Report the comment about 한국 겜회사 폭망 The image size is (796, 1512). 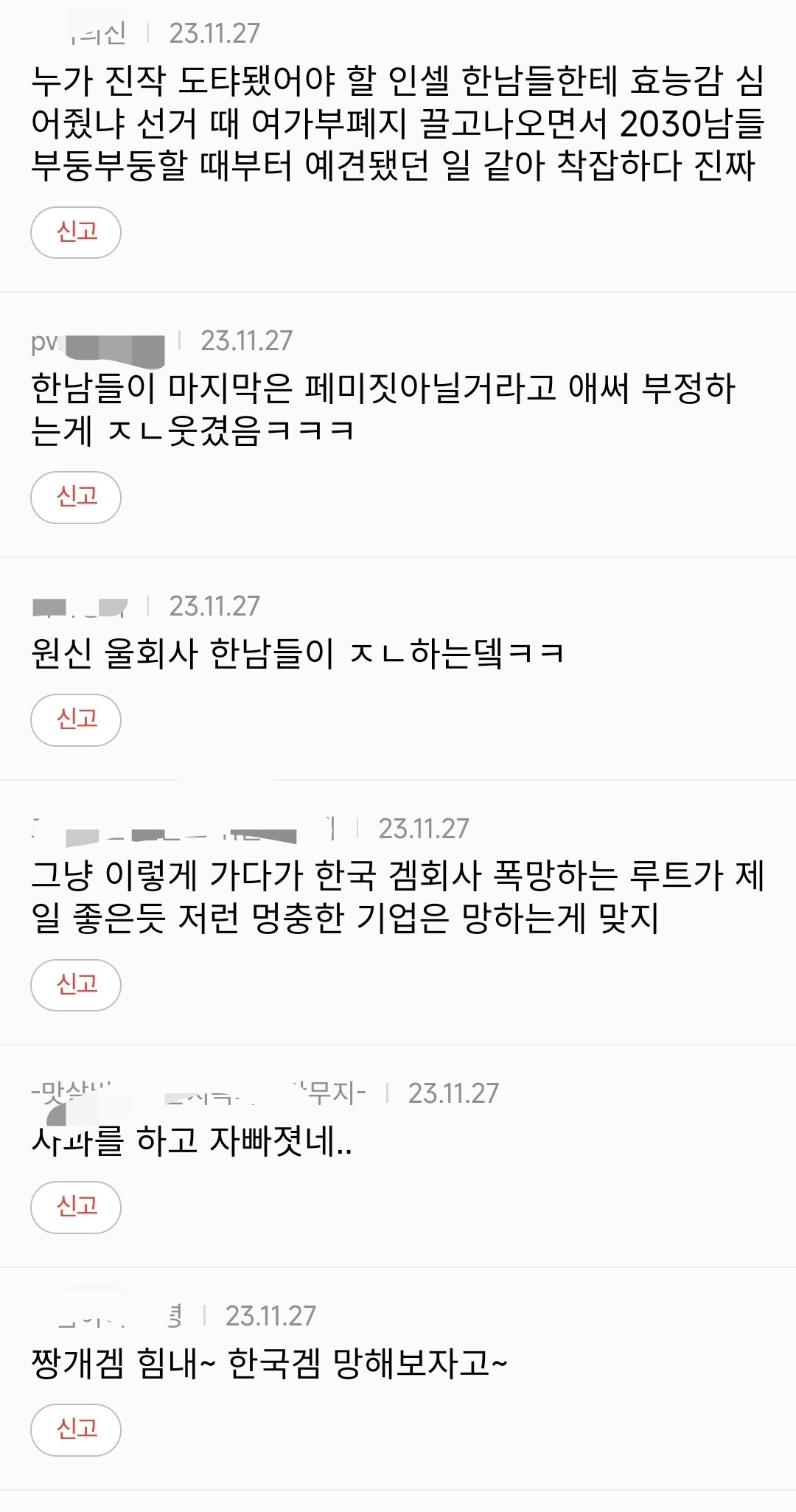[x=76, y=985]
